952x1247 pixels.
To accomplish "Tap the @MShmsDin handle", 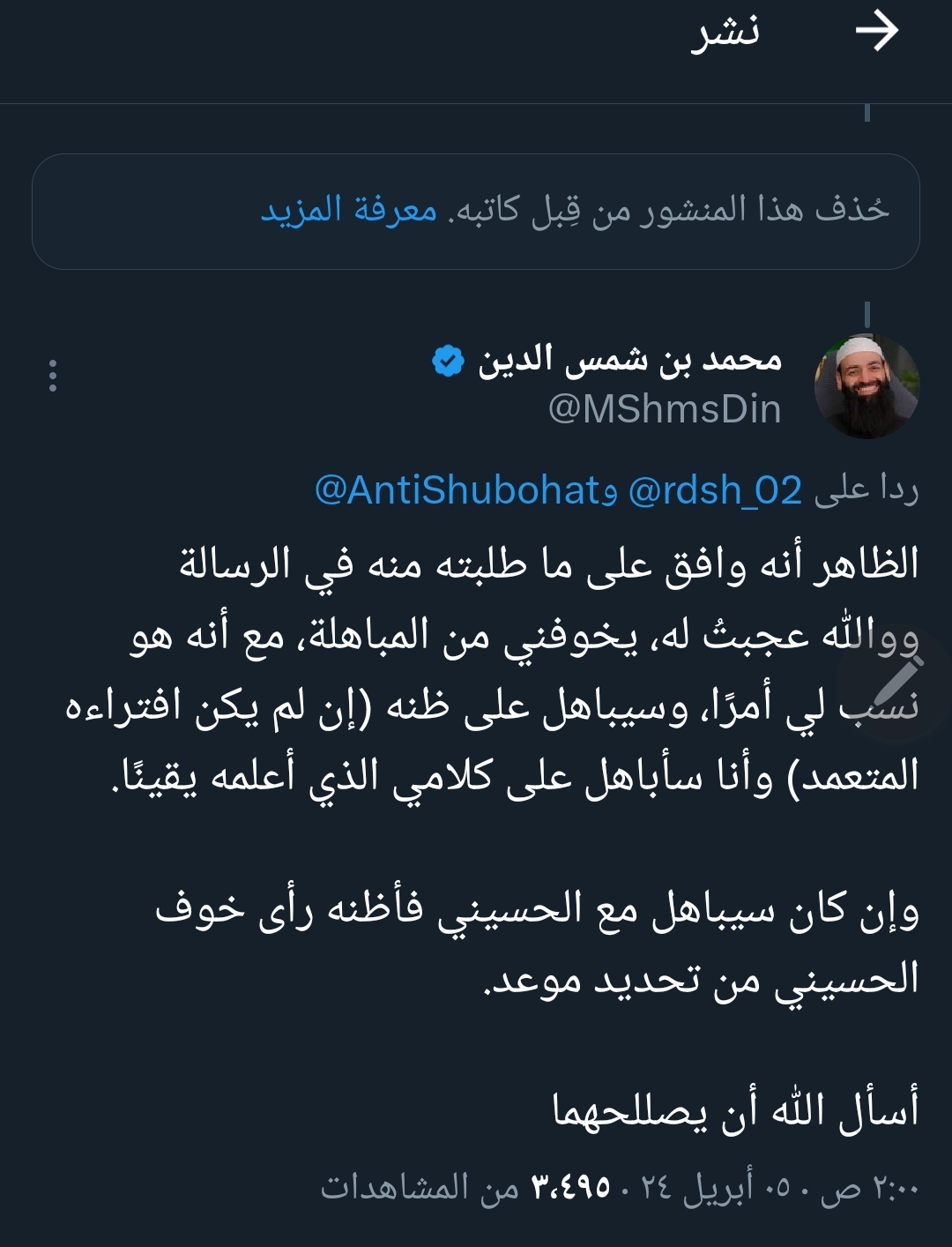I will pos(665,410).
